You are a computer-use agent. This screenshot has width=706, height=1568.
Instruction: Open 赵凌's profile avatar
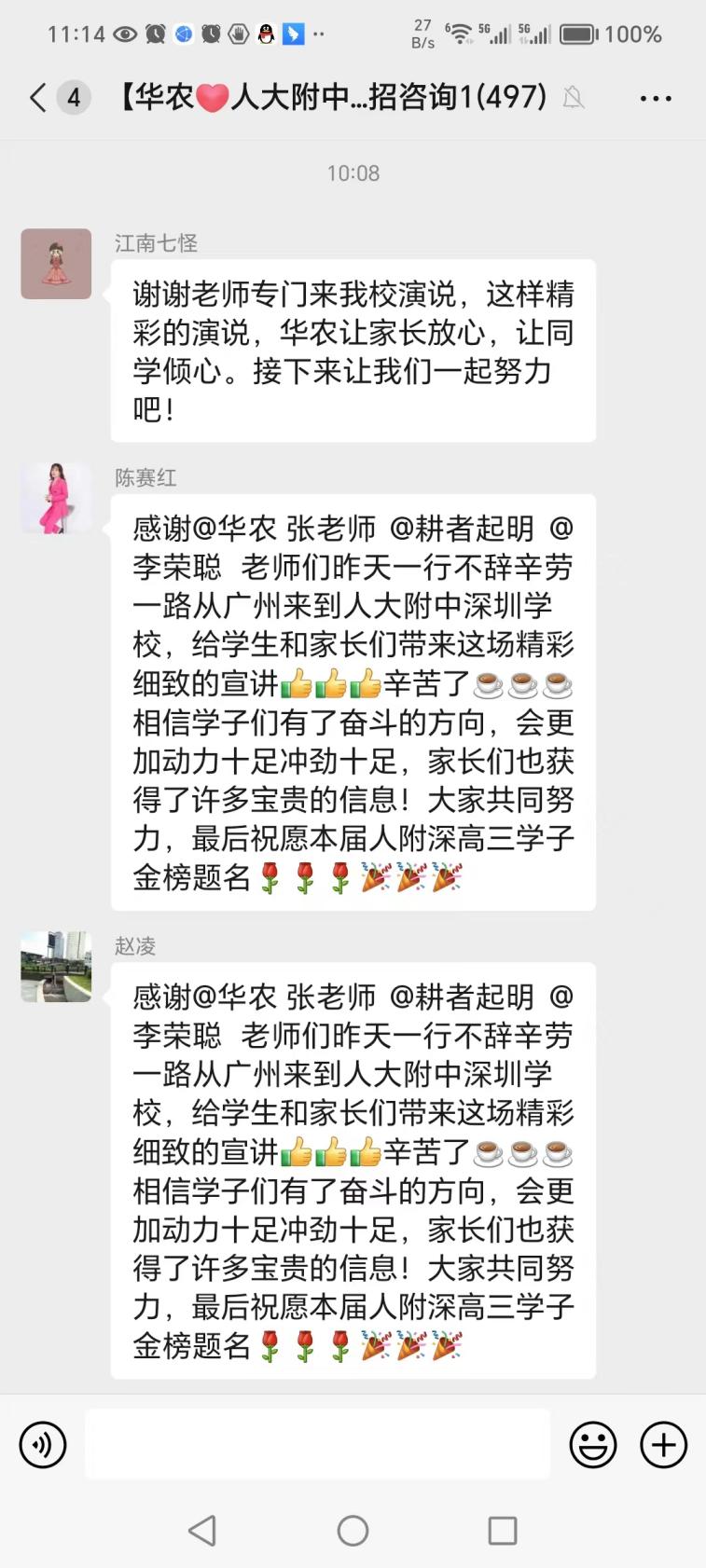pos(56,967)
